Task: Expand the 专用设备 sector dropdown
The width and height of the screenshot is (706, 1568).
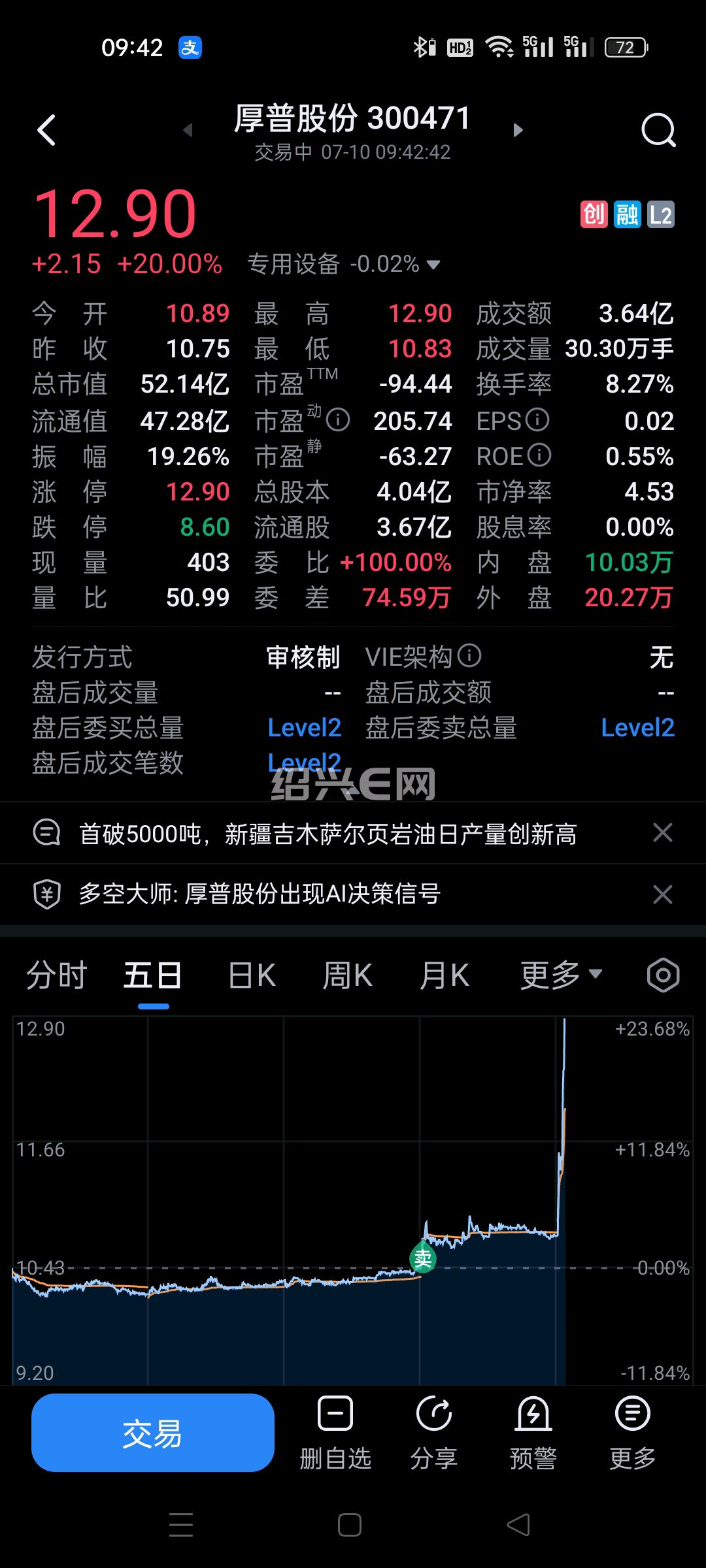Action: [344, 264]
